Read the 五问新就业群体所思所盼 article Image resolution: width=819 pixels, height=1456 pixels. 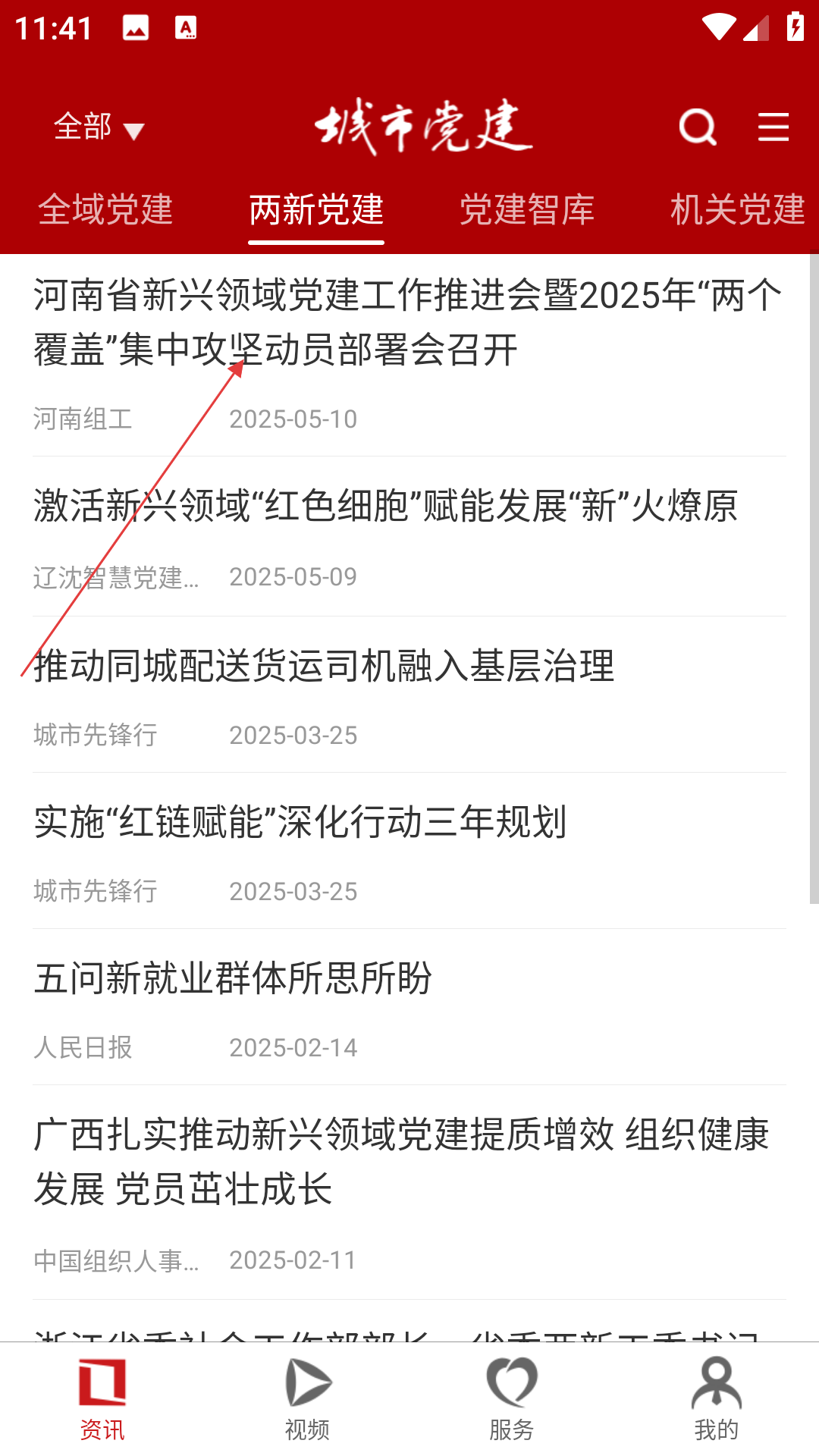[234, 978]
